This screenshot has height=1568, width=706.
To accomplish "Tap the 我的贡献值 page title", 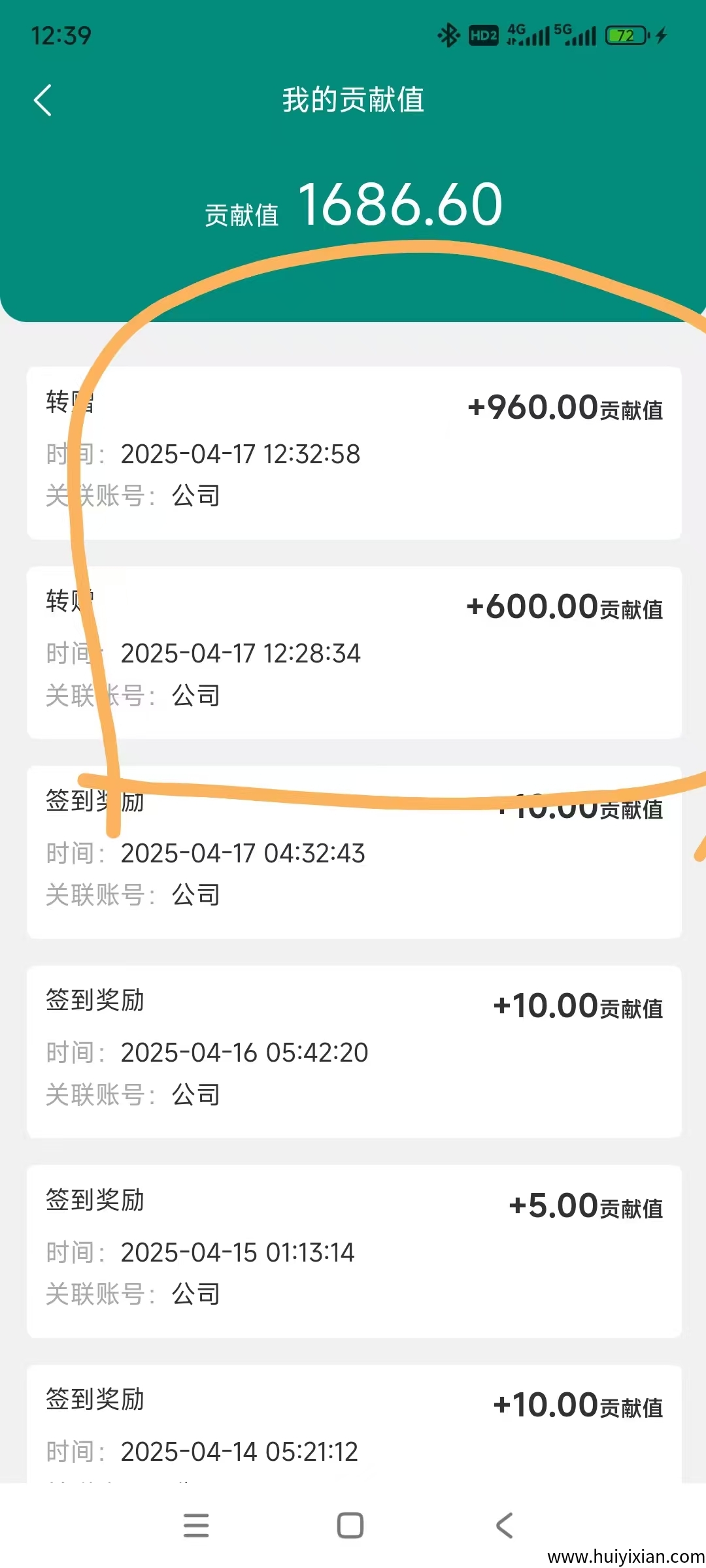I will tap(353, 101).
